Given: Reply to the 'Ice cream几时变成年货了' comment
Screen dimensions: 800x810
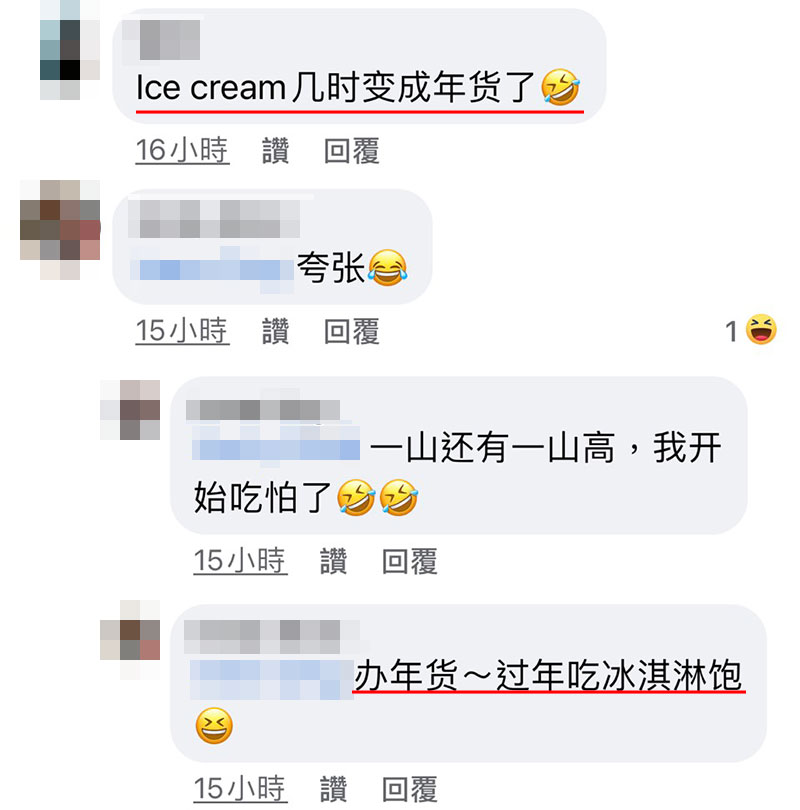Looking at the screenshot, I should tap(352, 151).
